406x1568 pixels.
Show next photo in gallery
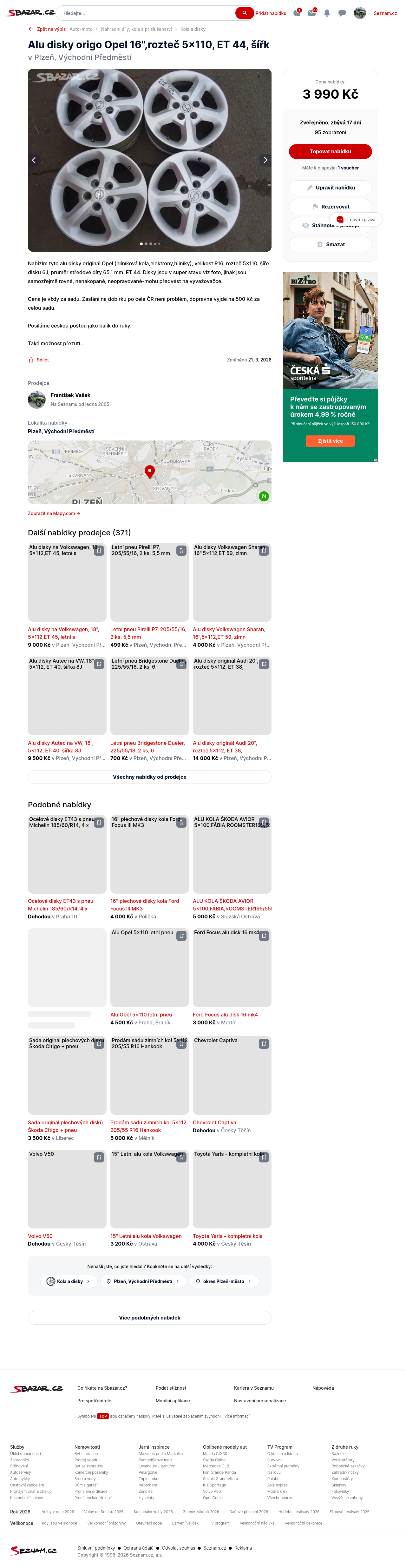pyautogui.click(x=265, y=160)
